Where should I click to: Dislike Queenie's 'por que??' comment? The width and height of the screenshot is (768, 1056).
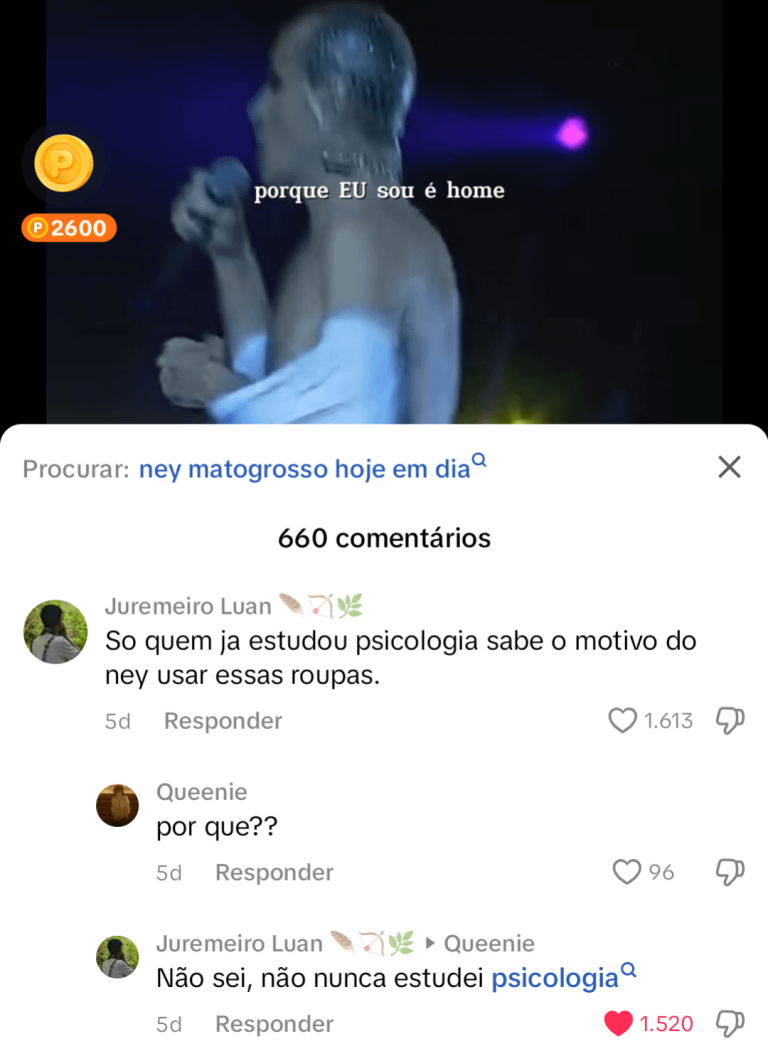point(731,872)
